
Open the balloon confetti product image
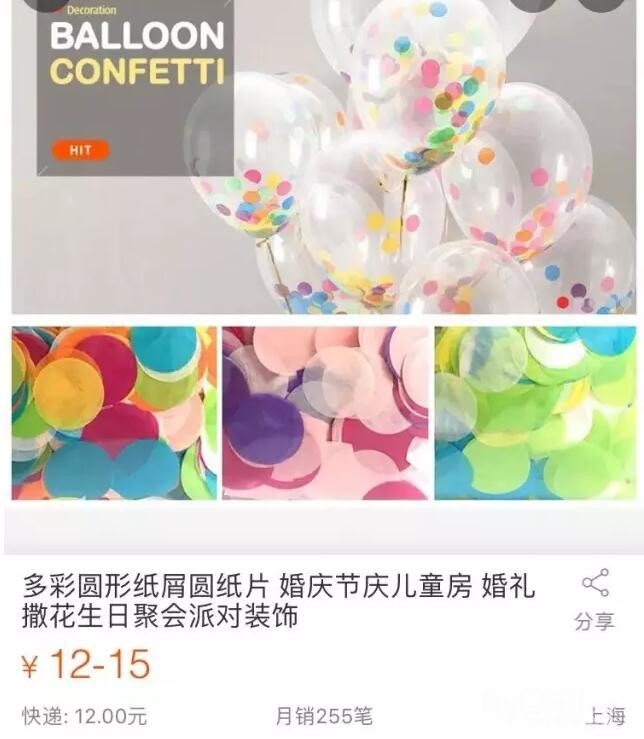[324, 157]
